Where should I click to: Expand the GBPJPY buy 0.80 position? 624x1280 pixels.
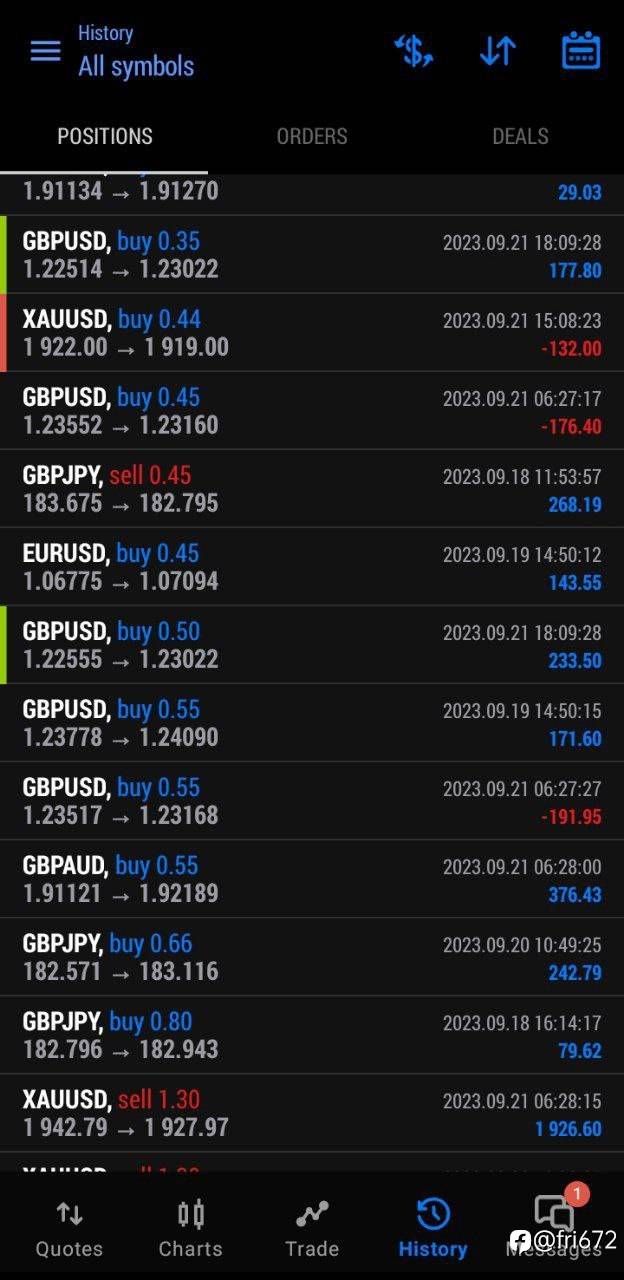click(312, 1035)
